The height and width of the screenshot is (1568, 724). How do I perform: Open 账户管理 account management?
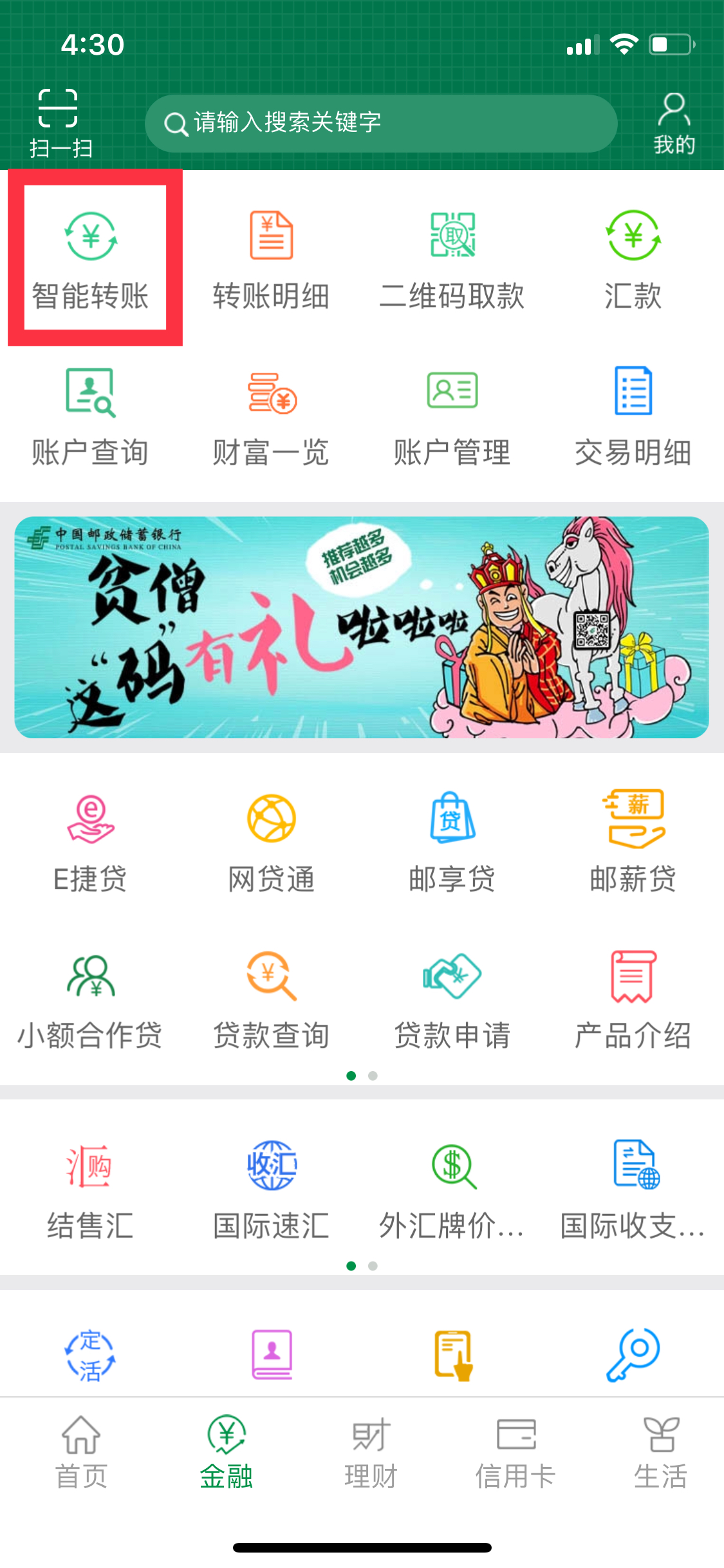pos(452,416)
